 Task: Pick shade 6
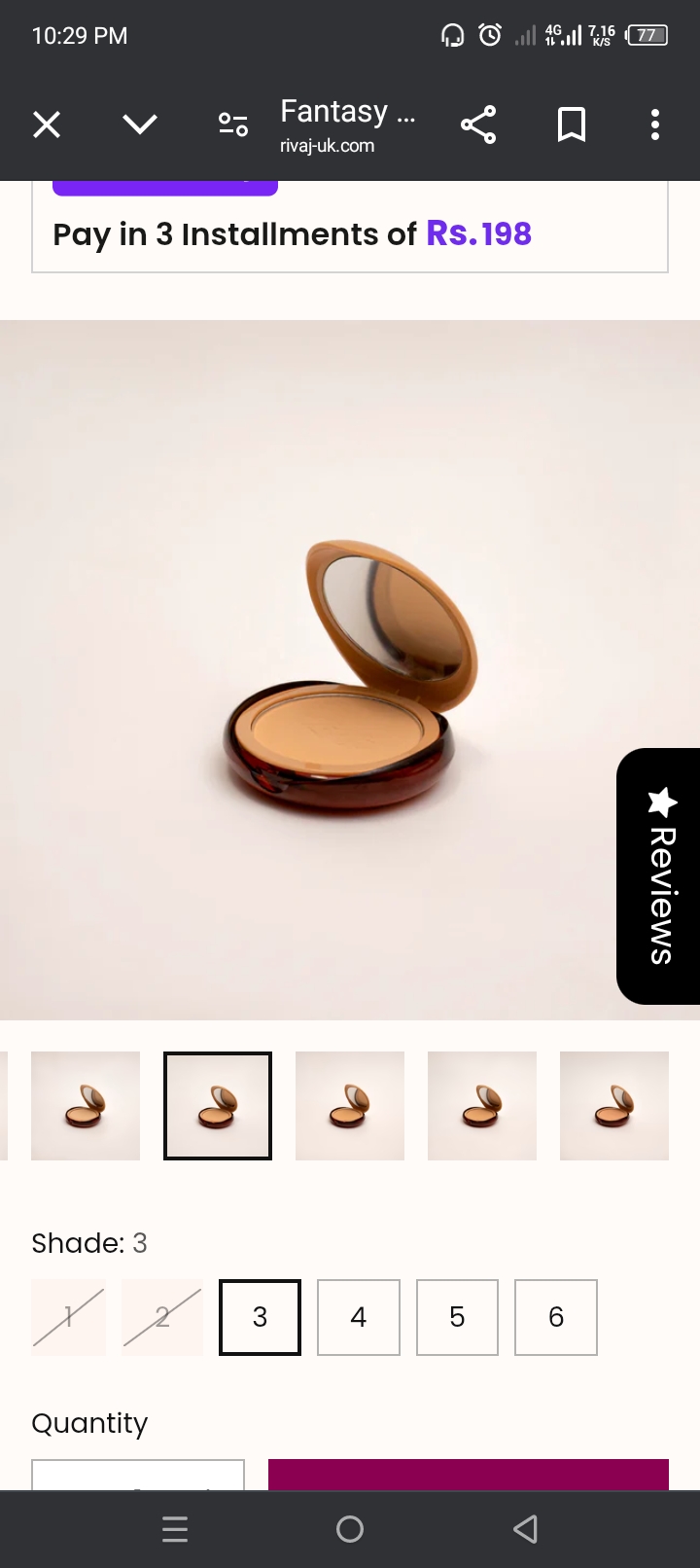pos(556,1317)
